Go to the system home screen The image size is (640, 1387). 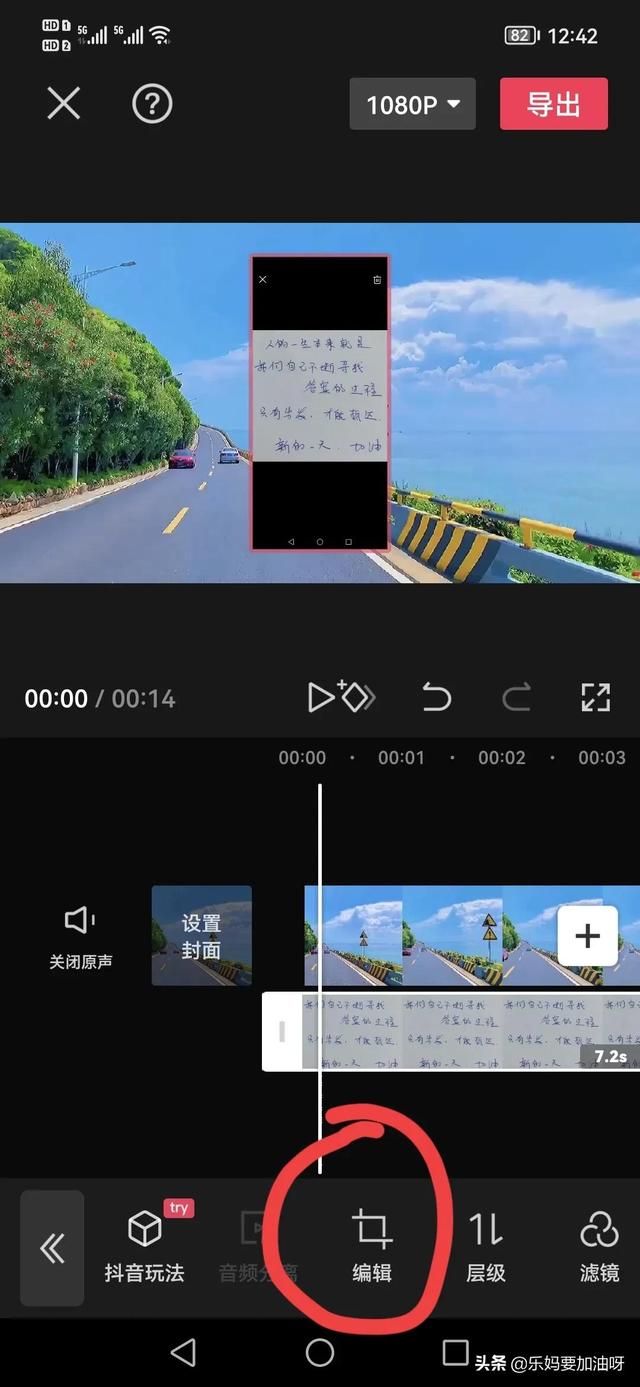pos(320,1353)
